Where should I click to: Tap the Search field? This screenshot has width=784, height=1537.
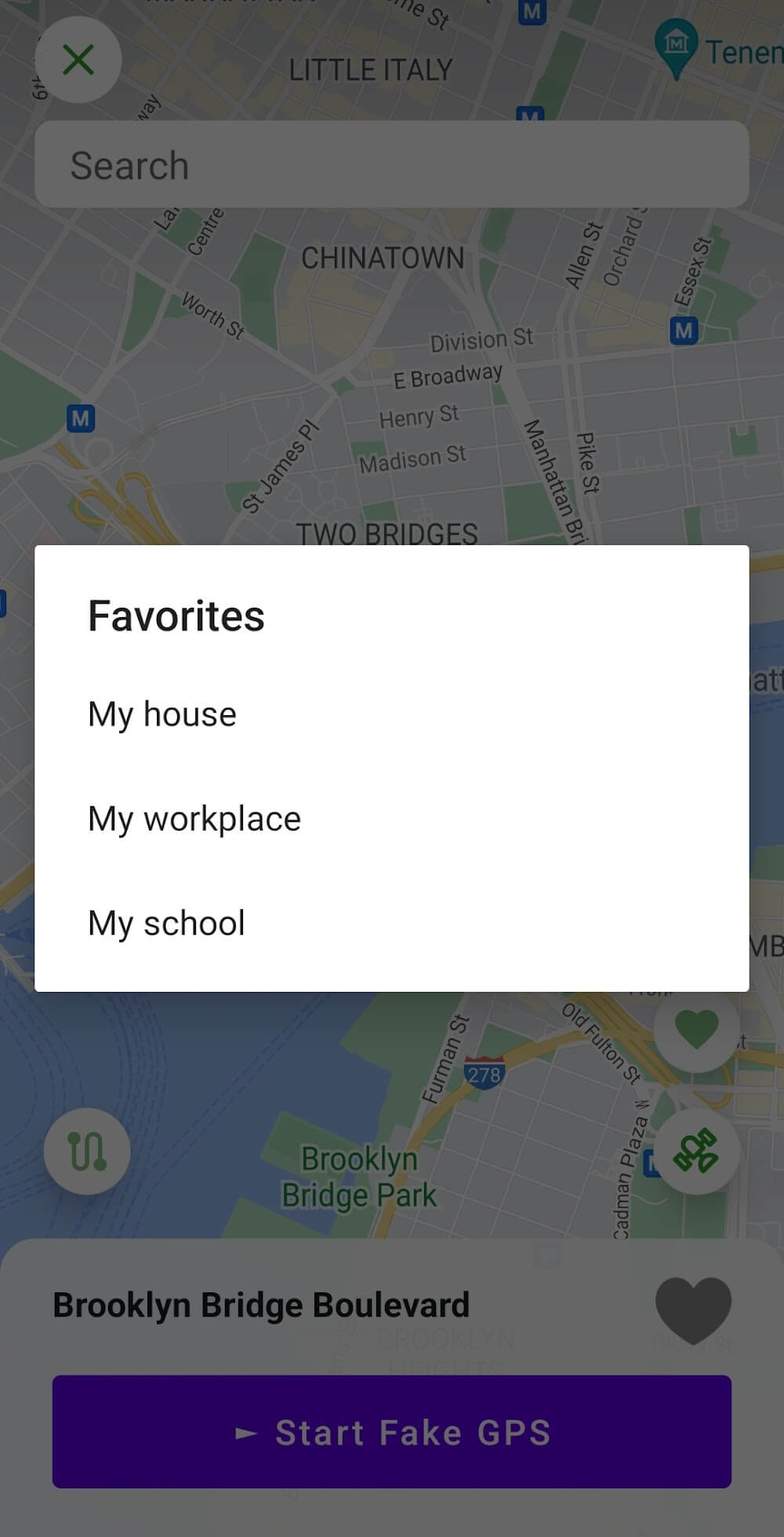(392, 165)
